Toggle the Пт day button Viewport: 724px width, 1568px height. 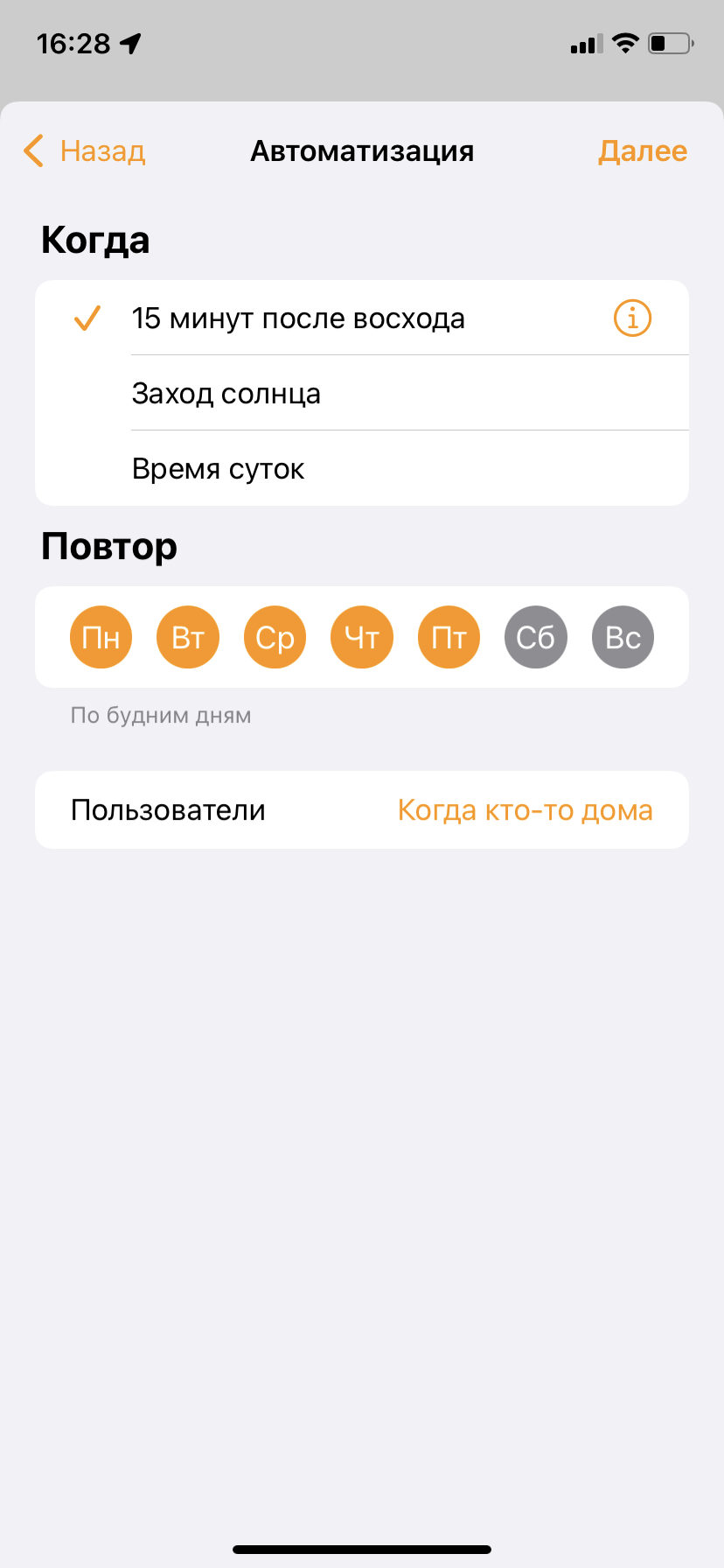(449, 637)
